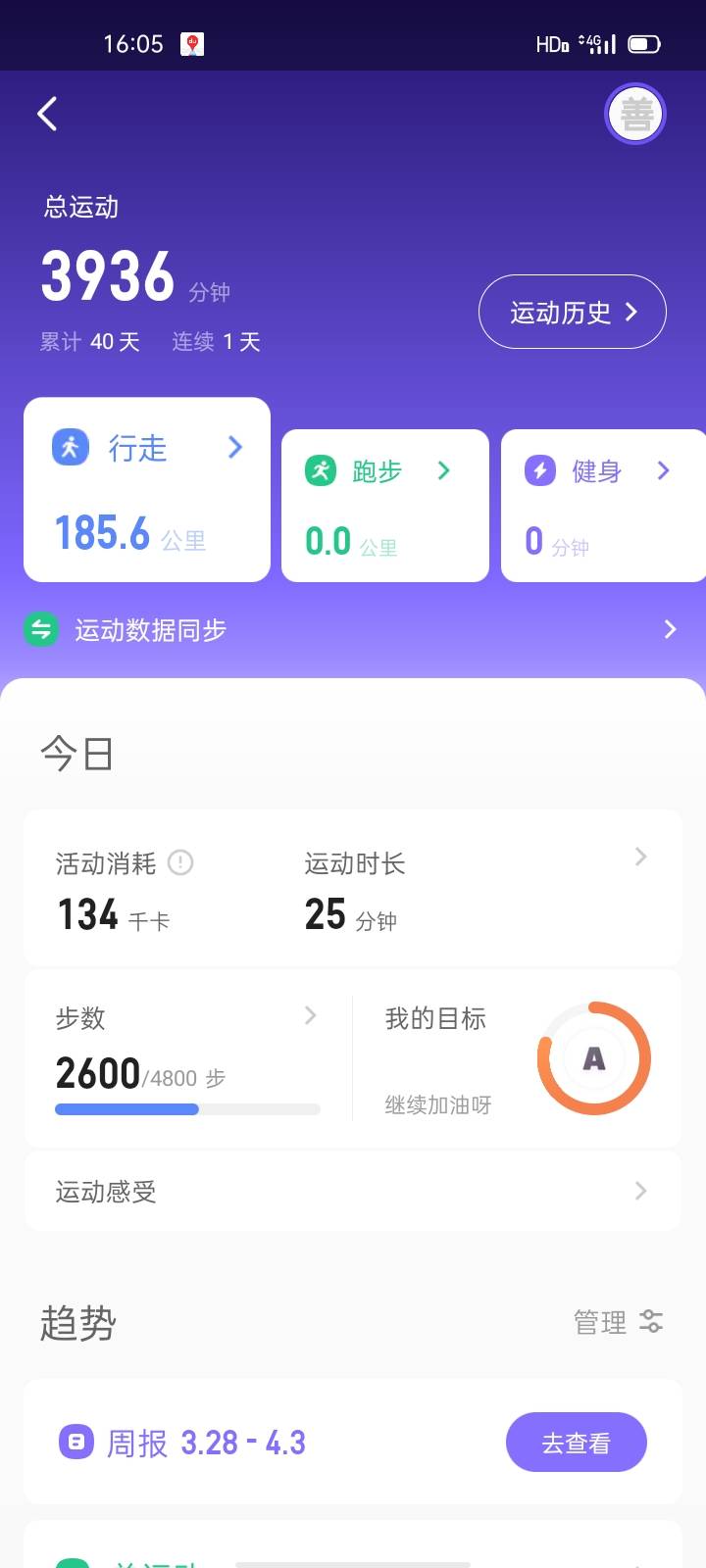Open the 运动感受 chevron
The image size is (706, 1568).
(x=641, y=1191)
